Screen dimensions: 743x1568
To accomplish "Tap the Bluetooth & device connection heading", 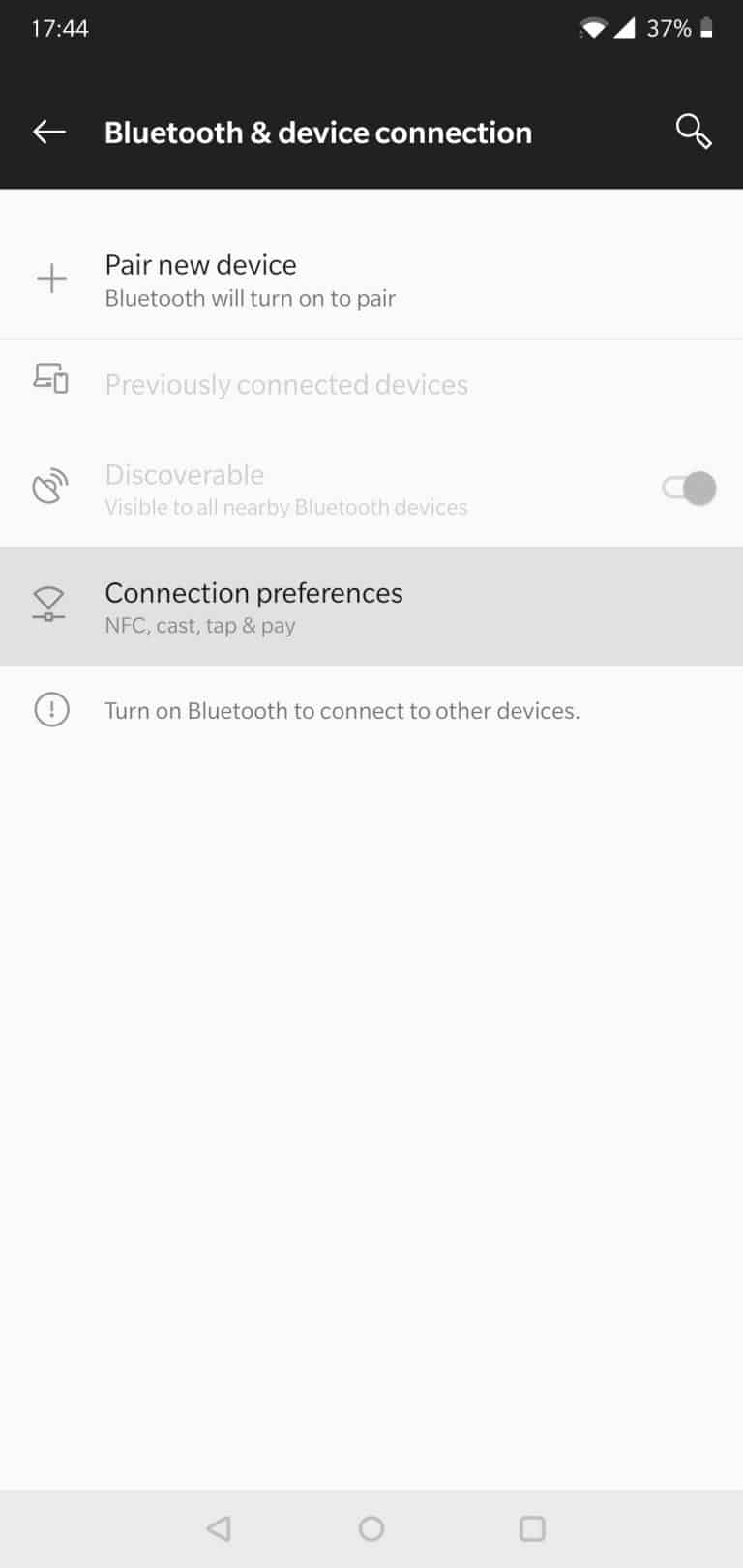I will click(318, 132).
